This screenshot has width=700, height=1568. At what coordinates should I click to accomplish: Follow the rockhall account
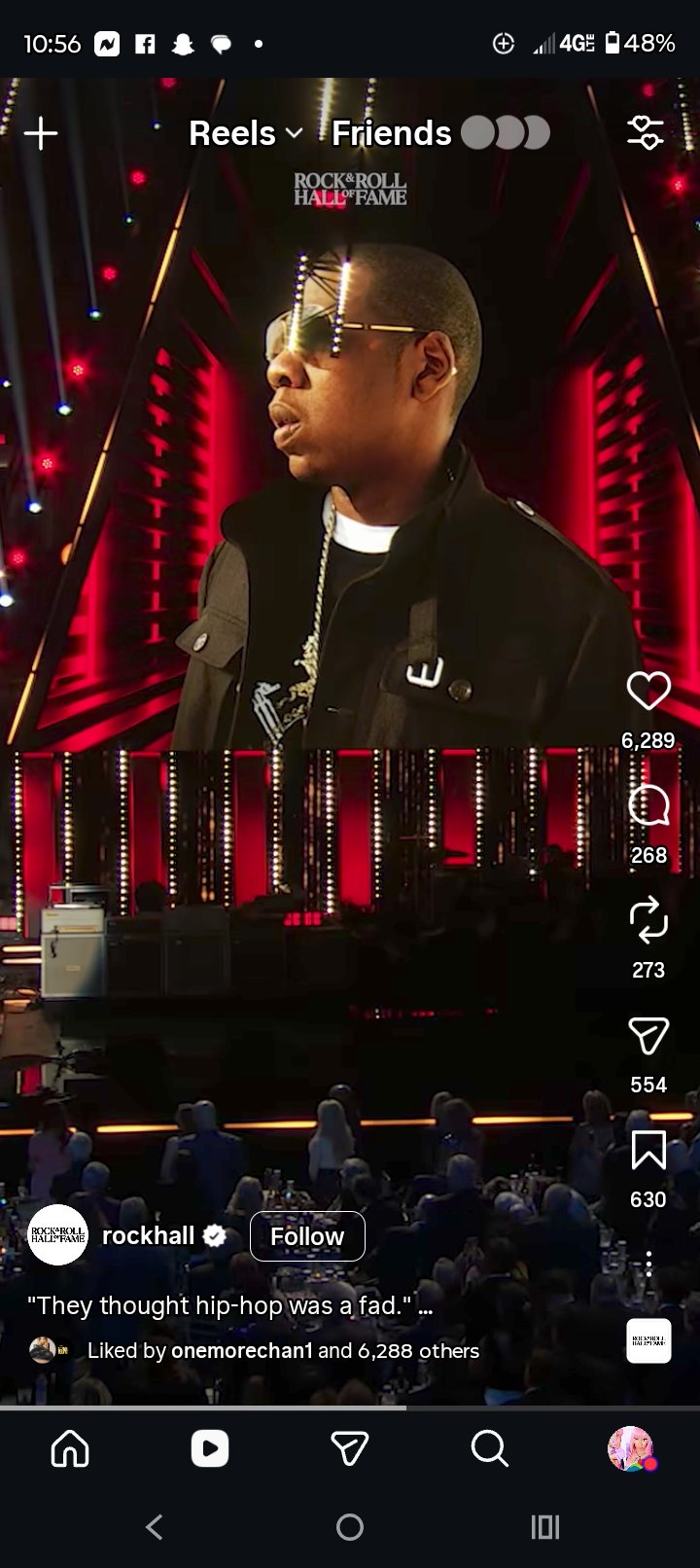tap(307, 1236)
